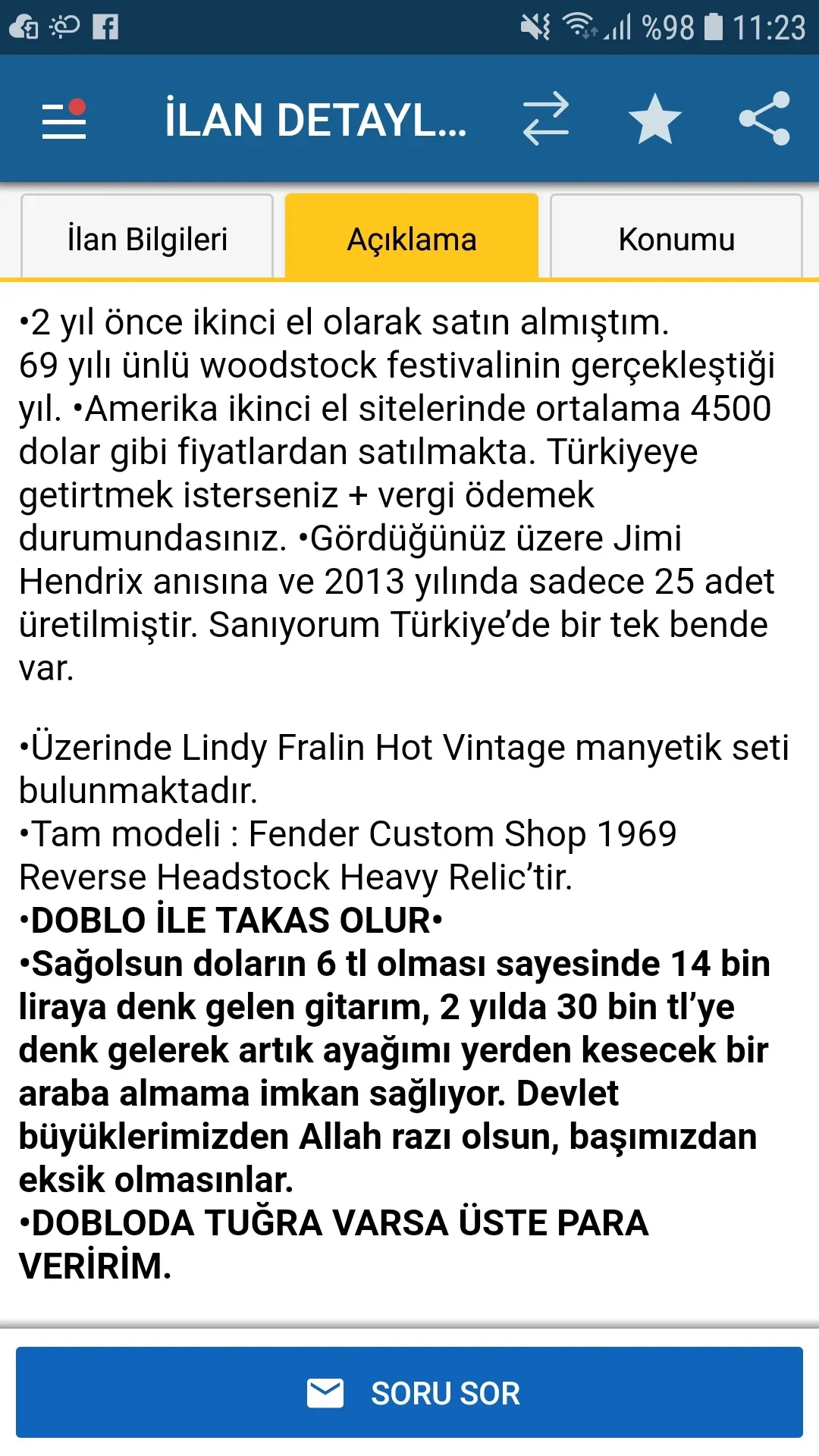Switch to the İlan Bilgileri tab

(147, 238)
